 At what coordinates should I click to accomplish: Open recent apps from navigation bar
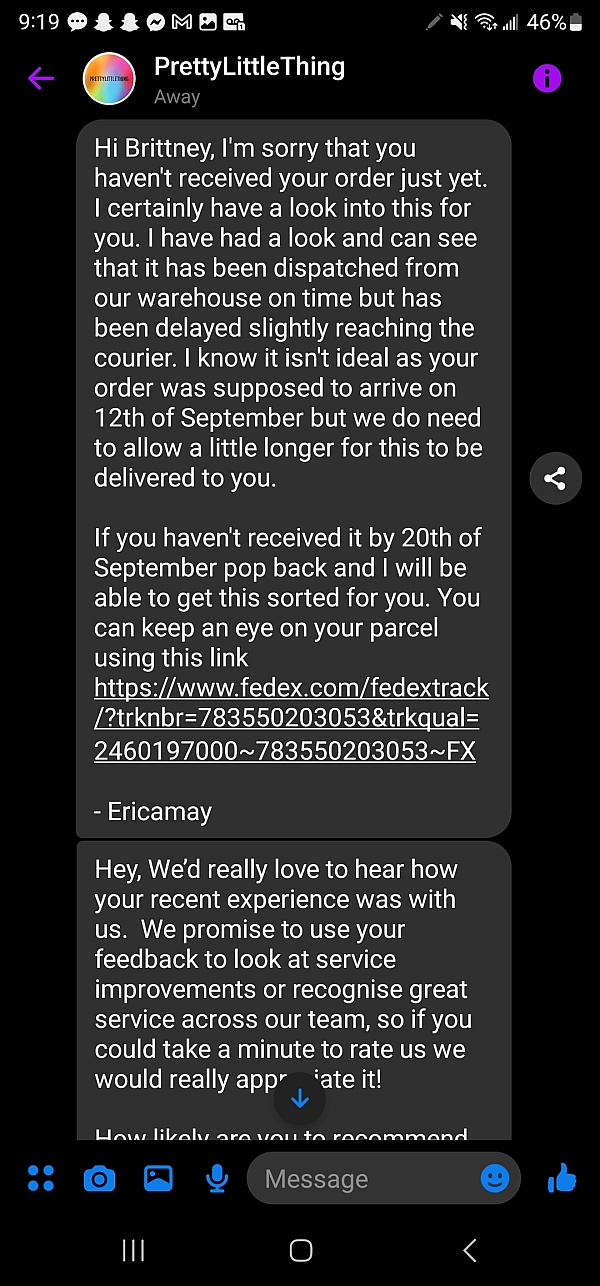tap(132, 1250)
